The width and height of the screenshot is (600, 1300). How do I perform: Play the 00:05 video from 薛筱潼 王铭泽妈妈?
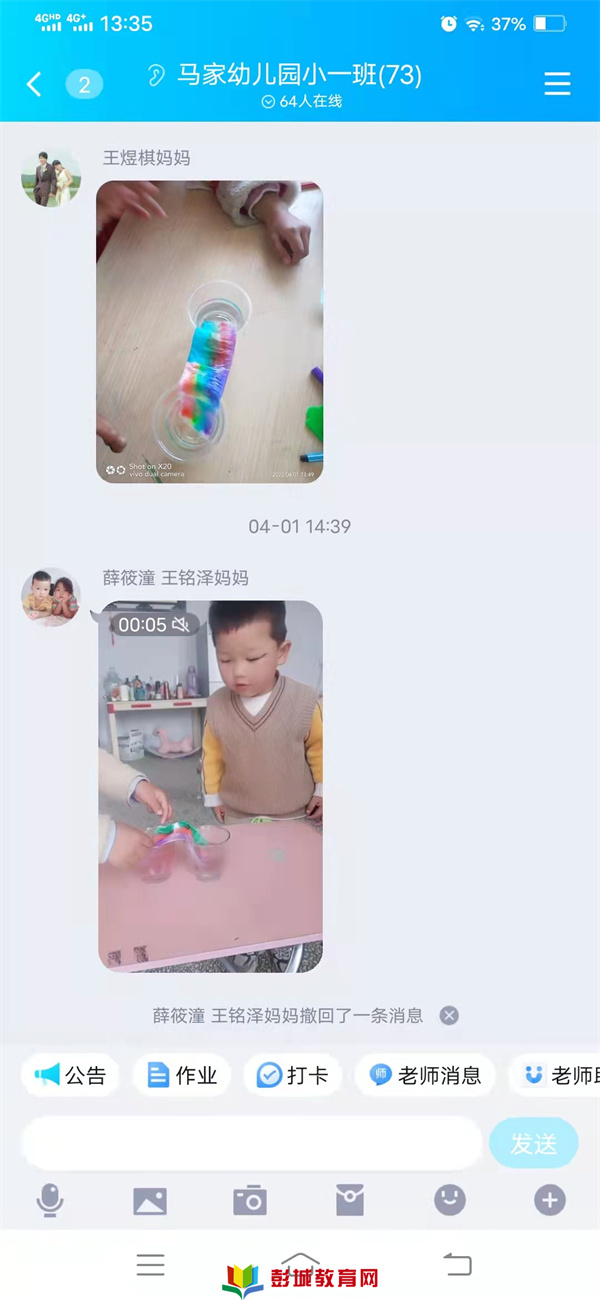tap(210, 786)
